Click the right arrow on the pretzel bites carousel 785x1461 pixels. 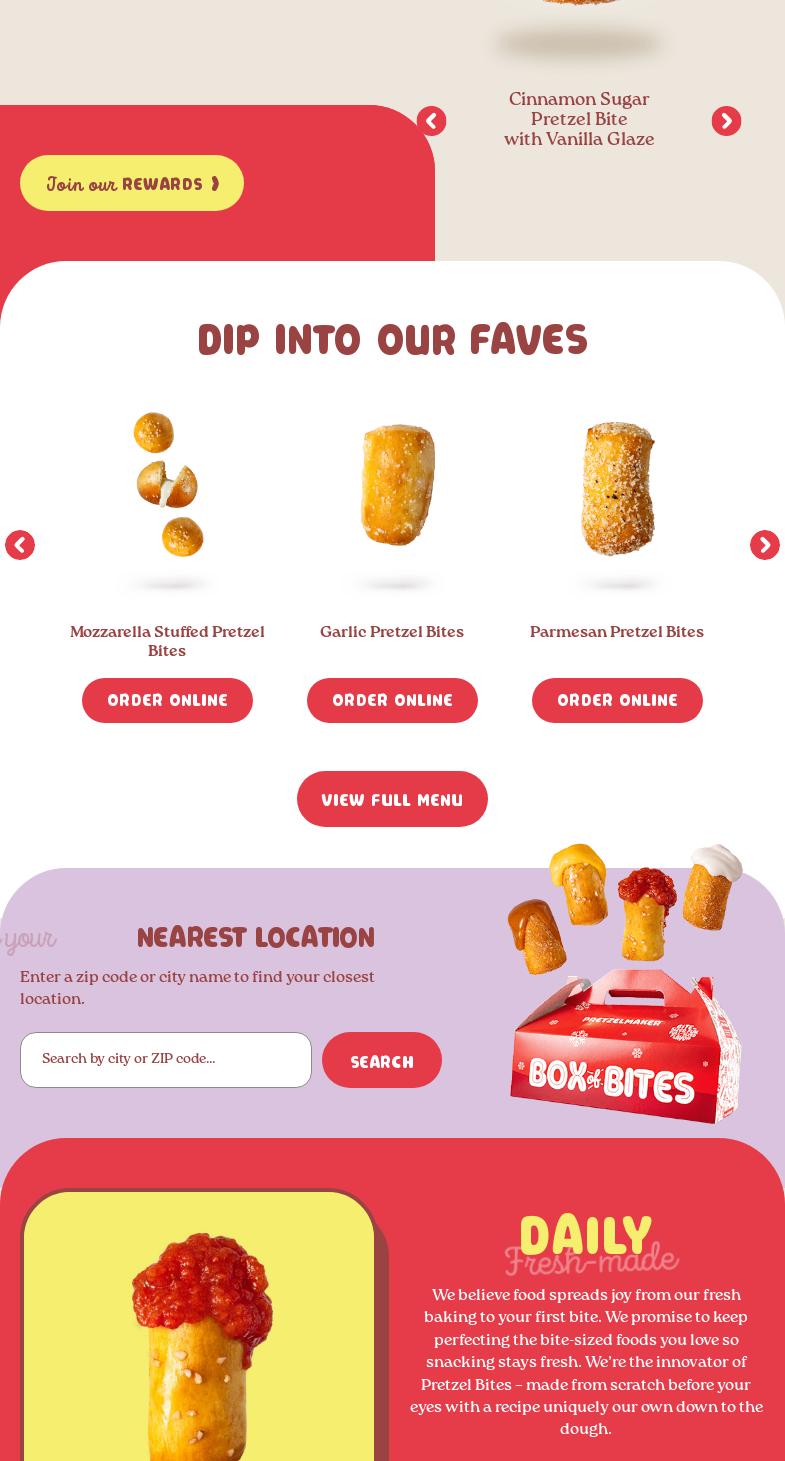pos(764,545)
